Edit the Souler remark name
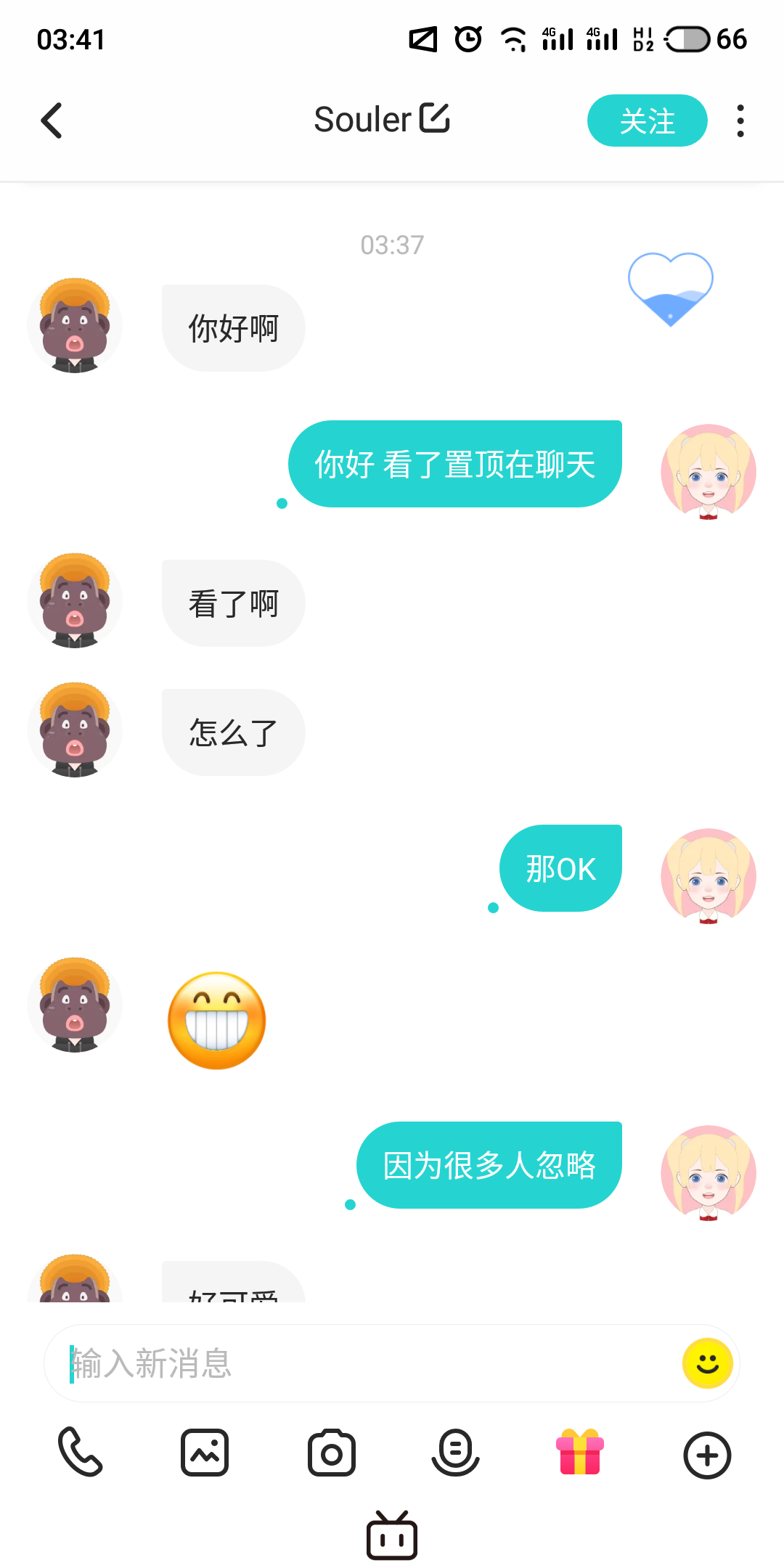 (x=435, y=118)
